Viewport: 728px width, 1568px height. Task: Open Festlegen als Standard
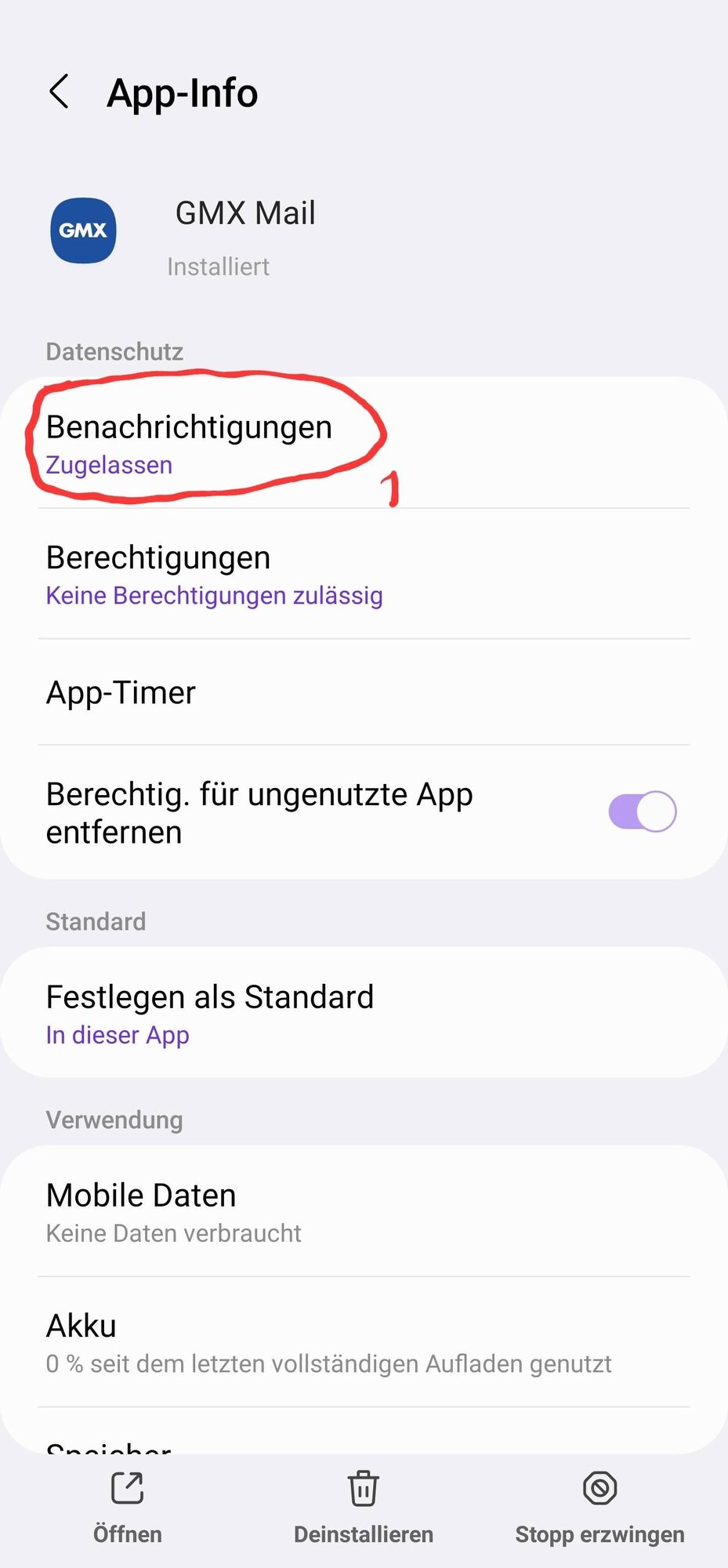pyautogui.click(x=209, y=1014)
